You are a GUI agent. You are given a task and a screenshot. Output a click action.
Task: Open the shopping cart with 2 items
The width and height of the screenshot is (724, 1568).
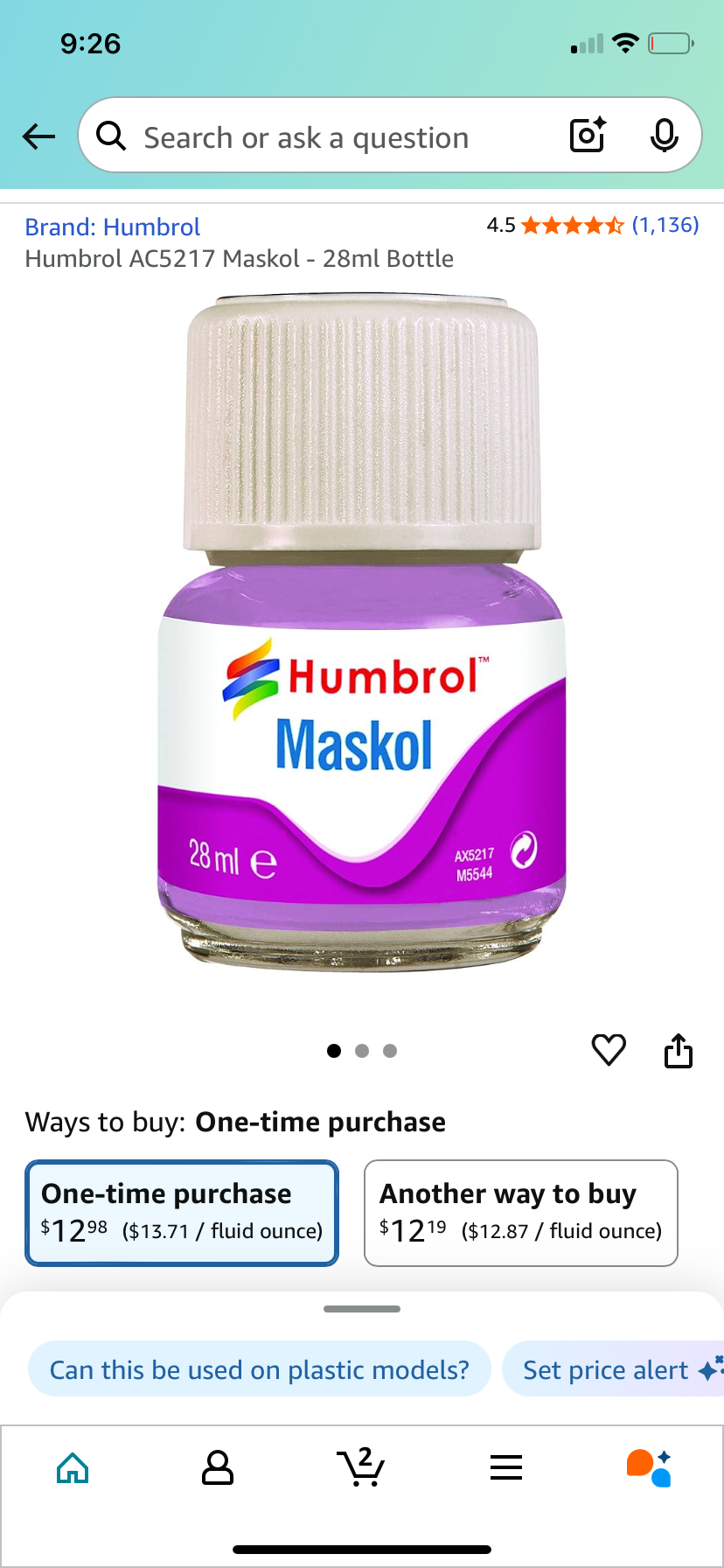(x=360, y=1466)
